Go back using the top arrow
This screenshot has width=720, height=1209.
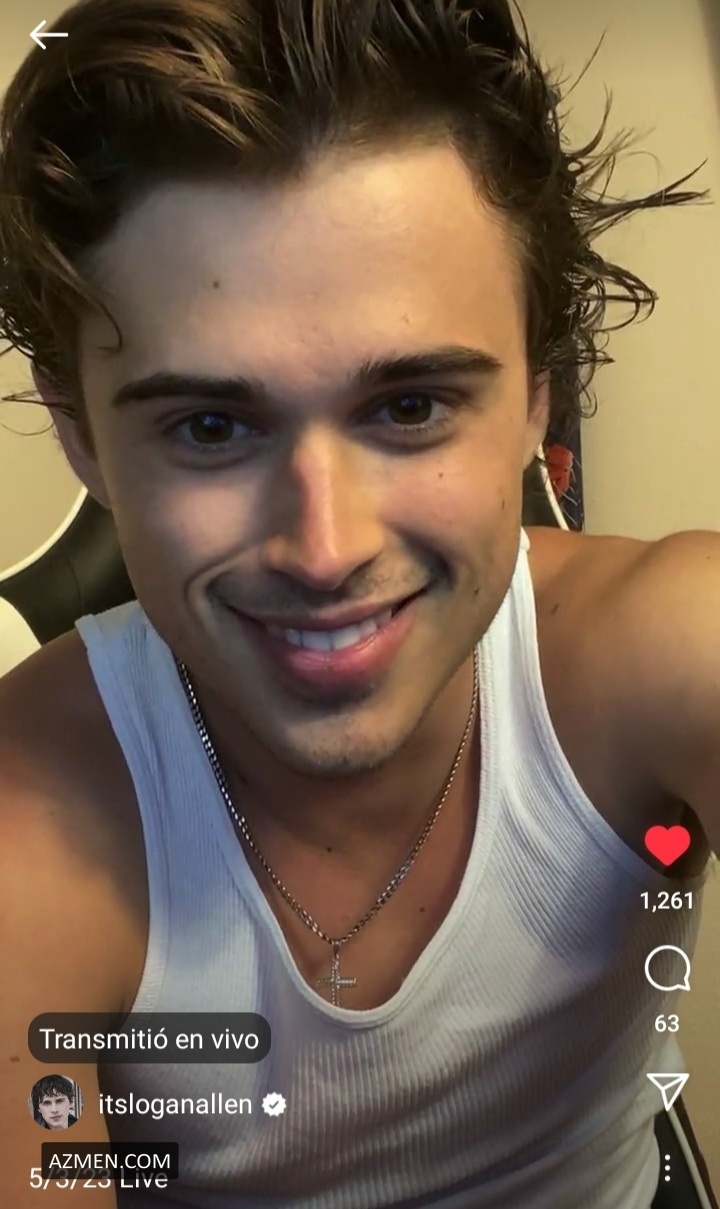pyautogui.click(x=47, y=35)
